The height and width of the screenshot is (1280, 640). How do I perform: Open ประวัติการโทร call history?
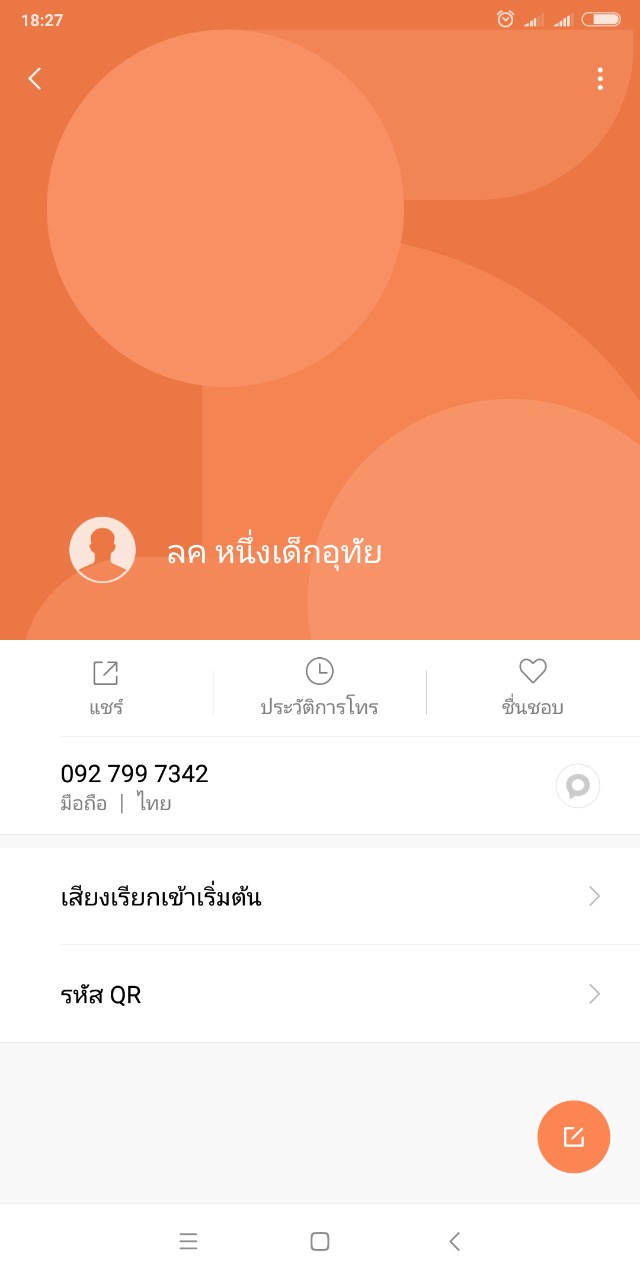point(319,688)
